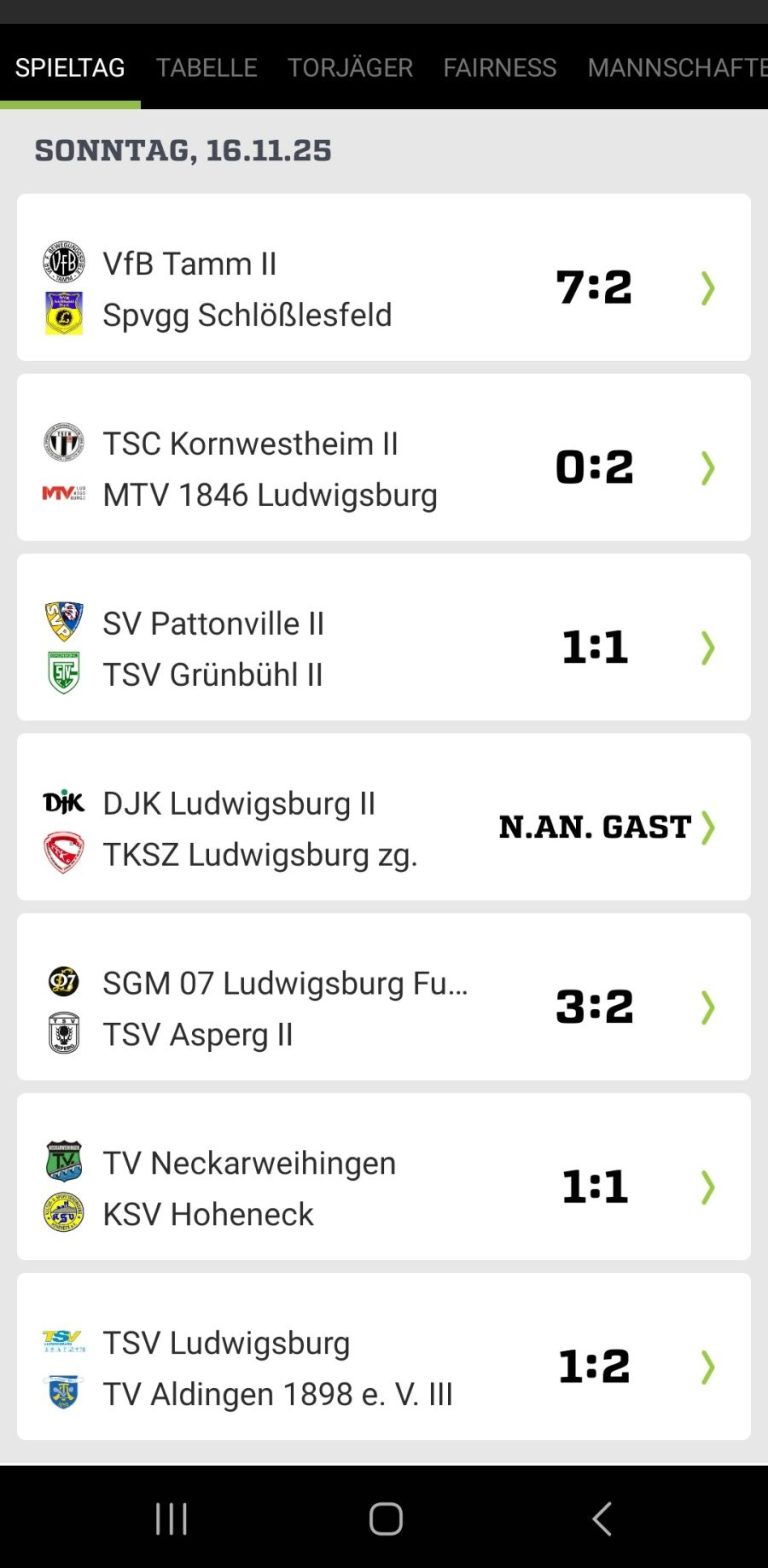Switch to the Tabelle tab

[x=206, y=67]
